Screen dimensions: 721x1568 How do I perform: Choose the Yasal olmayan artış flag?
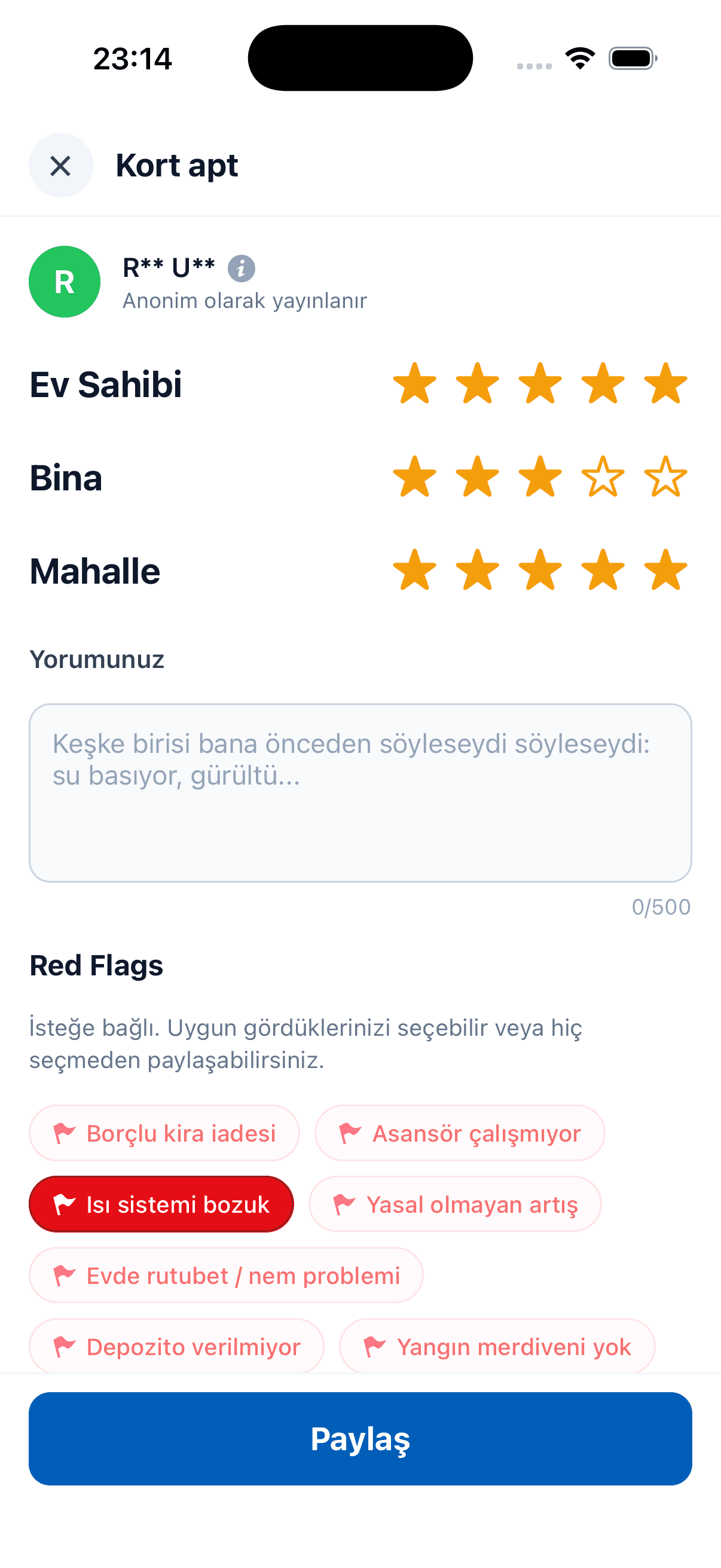(x=454, y=1204)
